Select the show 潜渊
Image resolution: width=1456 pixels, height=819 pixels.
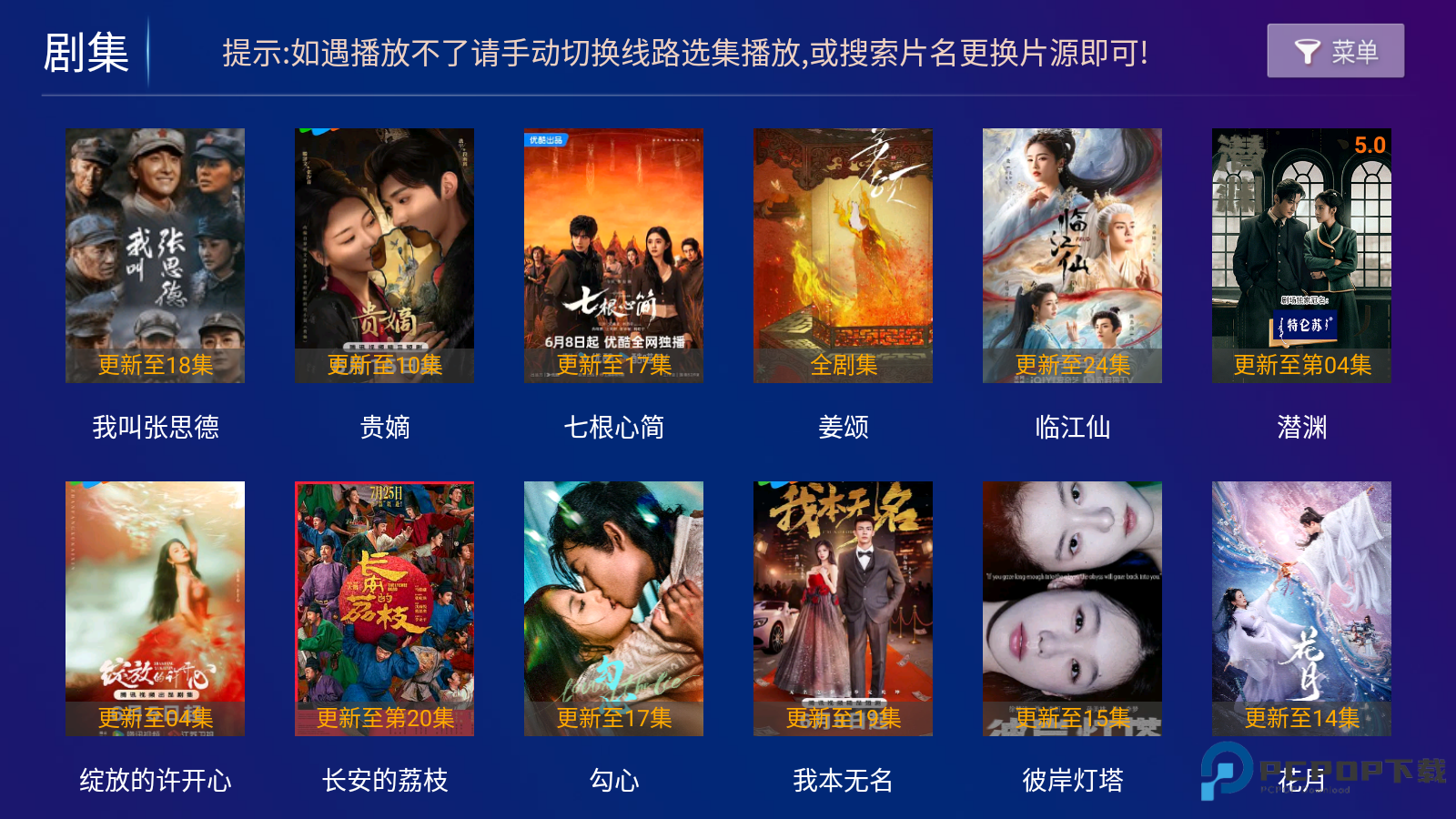[1301, 256]
